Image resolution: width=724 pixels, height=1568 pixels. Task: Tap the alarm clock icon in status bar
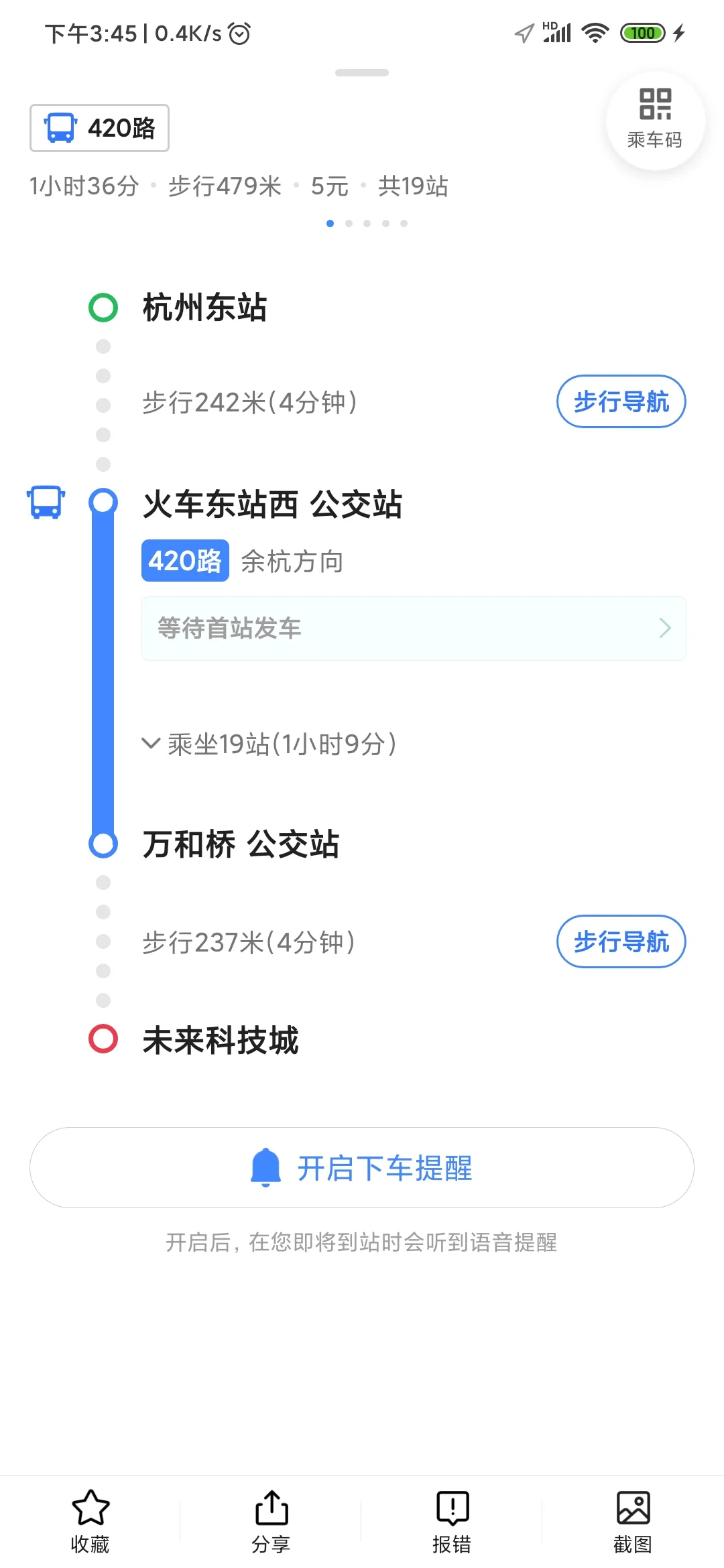coord(240,32)
